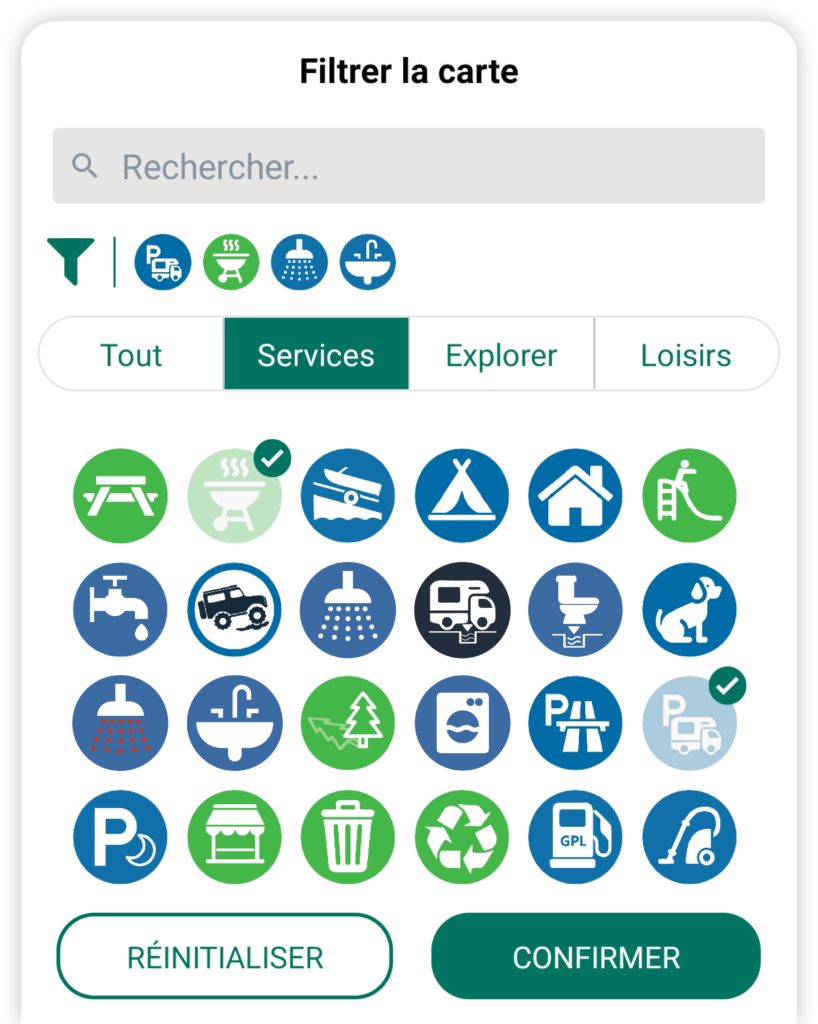Select the GPL fuel station filter
The height and width of the screenshot is (1024, 818).
pyautogui.click(x=575, y=837)
